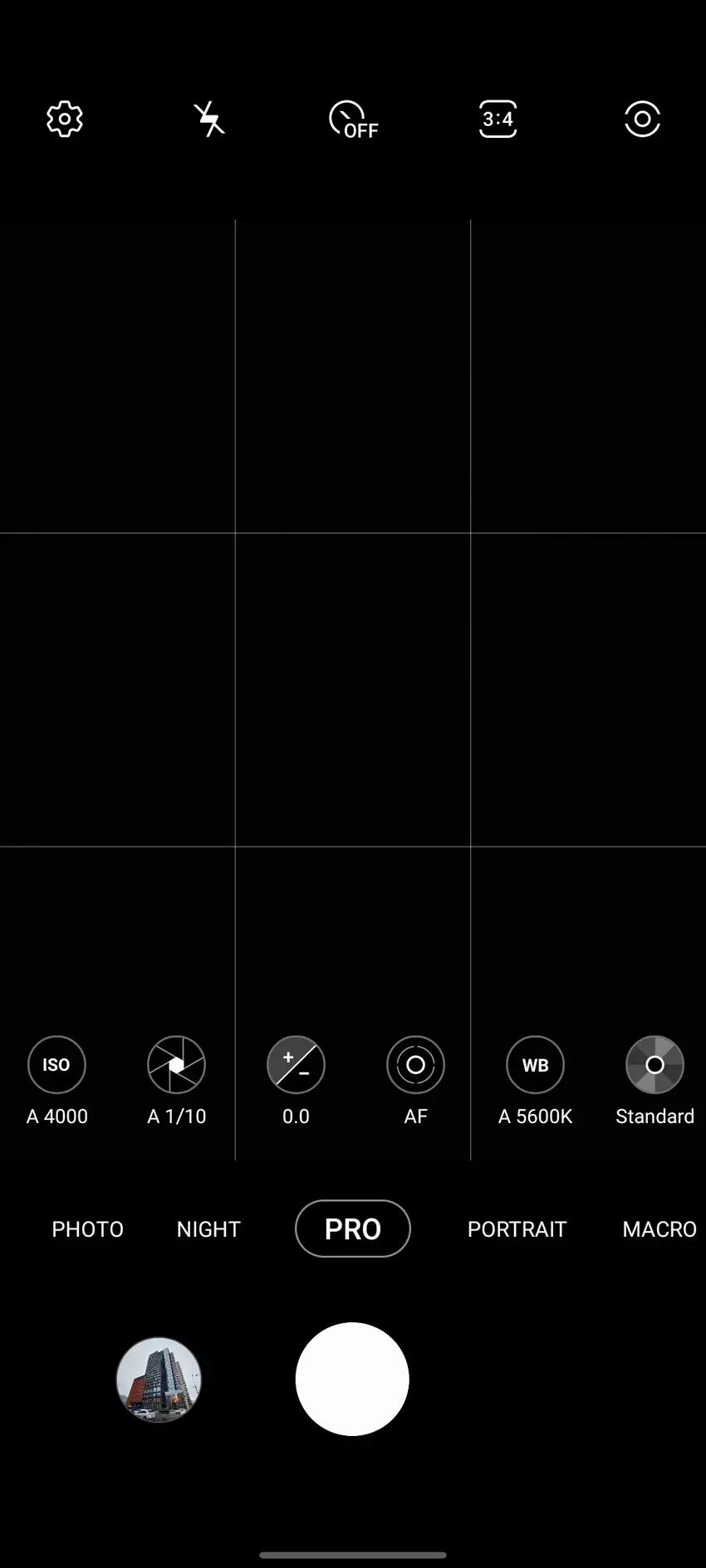
Task: Change the 3:4 aspect ratio
Action: [x=498, y=120]
